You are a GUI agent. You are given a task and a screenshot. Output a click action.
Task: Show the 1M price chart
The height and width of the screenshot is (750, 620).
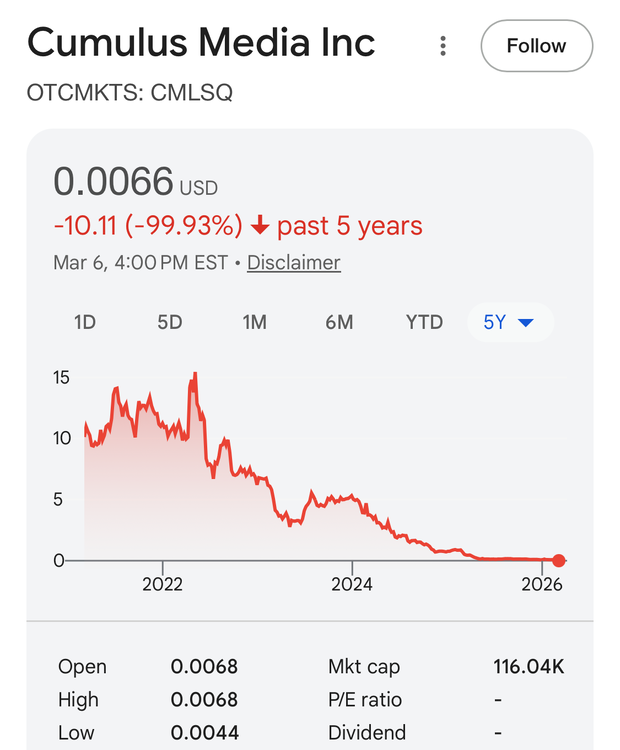255,322
